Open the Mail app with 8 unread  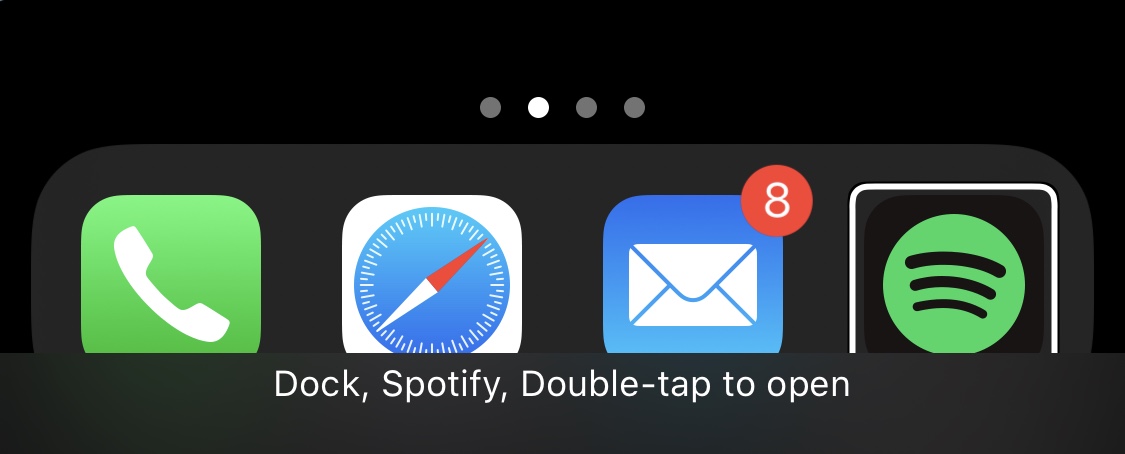pyautogui.click(x=692, y=275)
